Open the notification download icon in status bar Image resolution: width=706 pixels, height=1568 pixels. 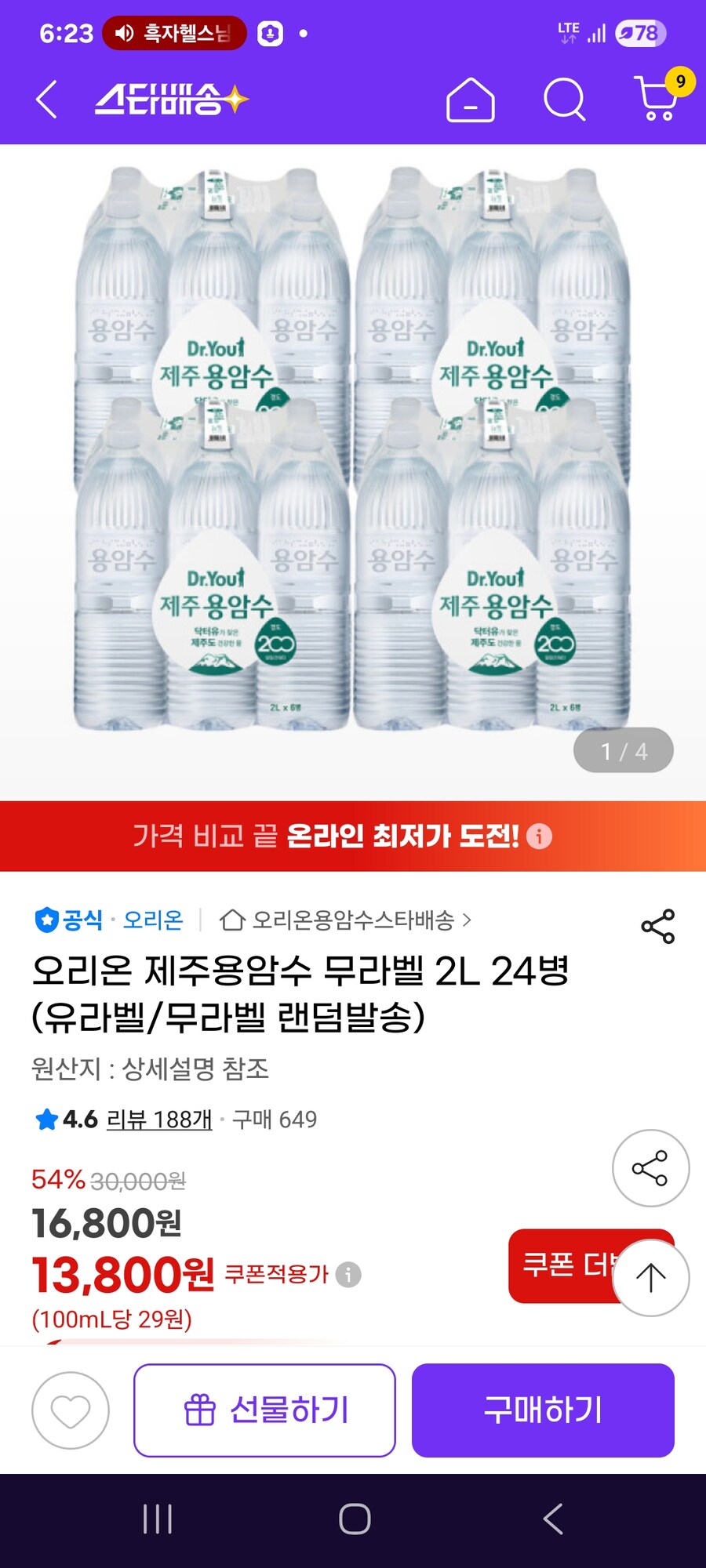pyautogui.click(x=270, y=33)
